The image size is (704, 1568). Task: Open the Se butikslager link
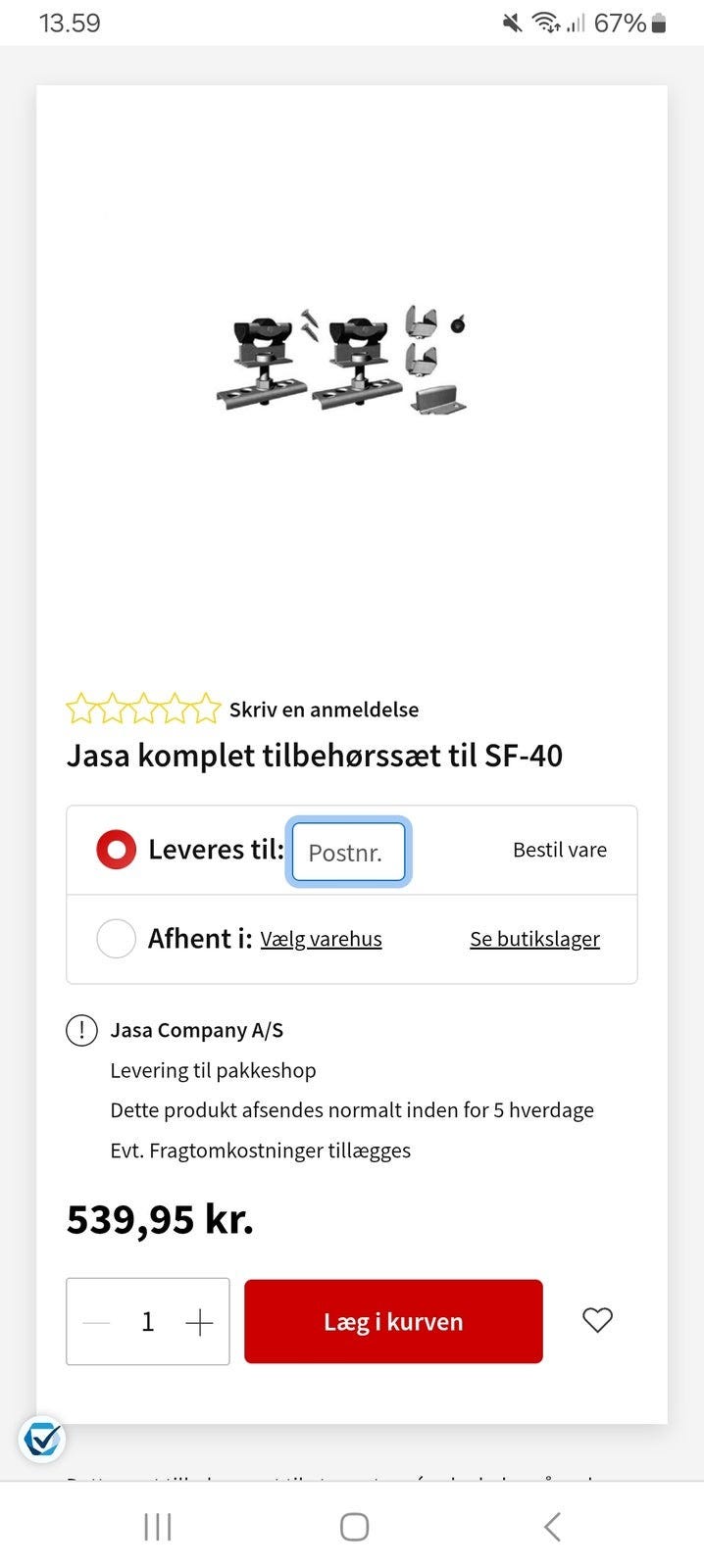pyautogui.click(x=534, y=939)
